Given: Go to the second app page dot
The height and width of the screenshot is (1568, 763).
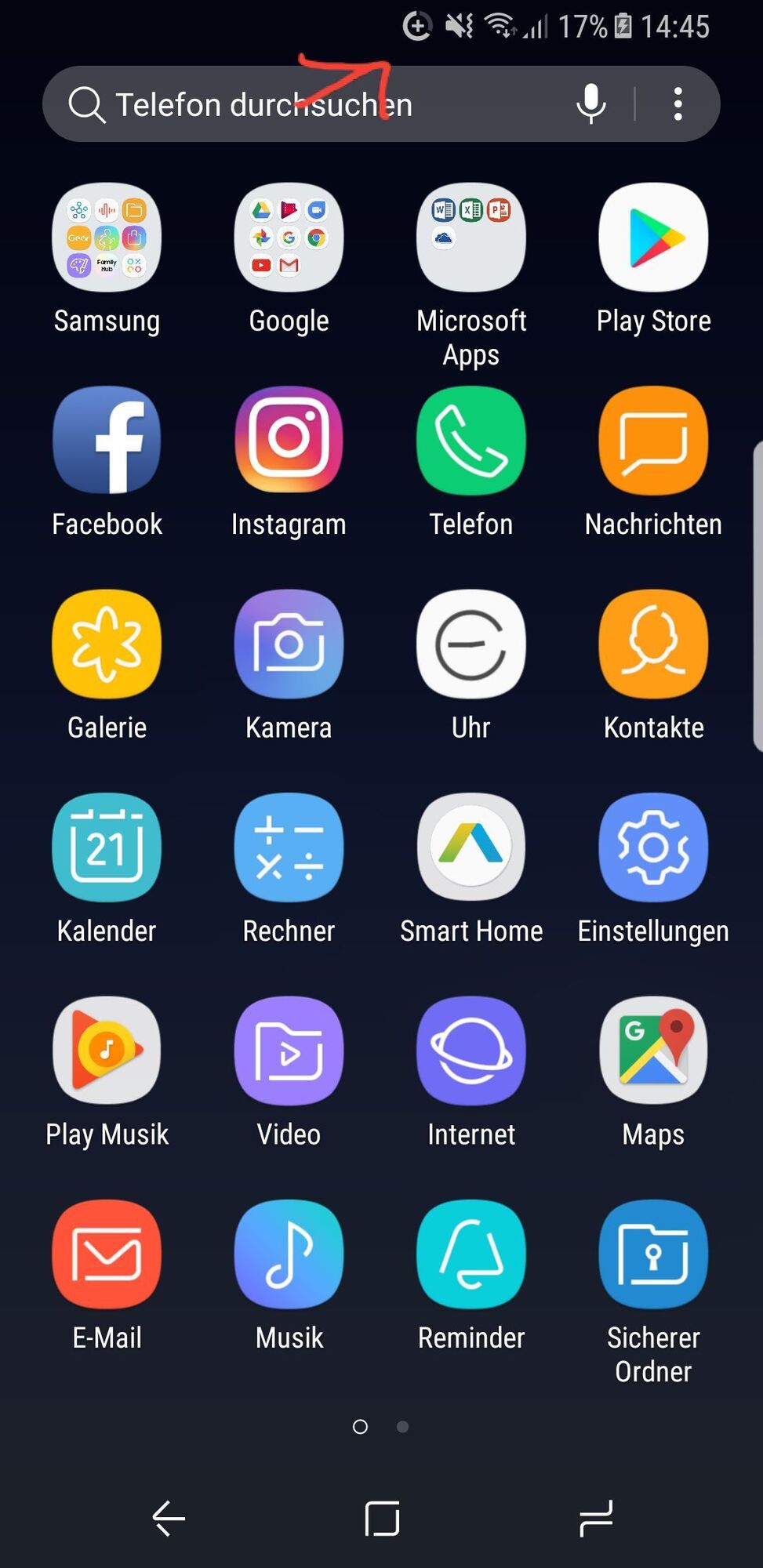Looking at the screenshot, I should coord(402,1427).
